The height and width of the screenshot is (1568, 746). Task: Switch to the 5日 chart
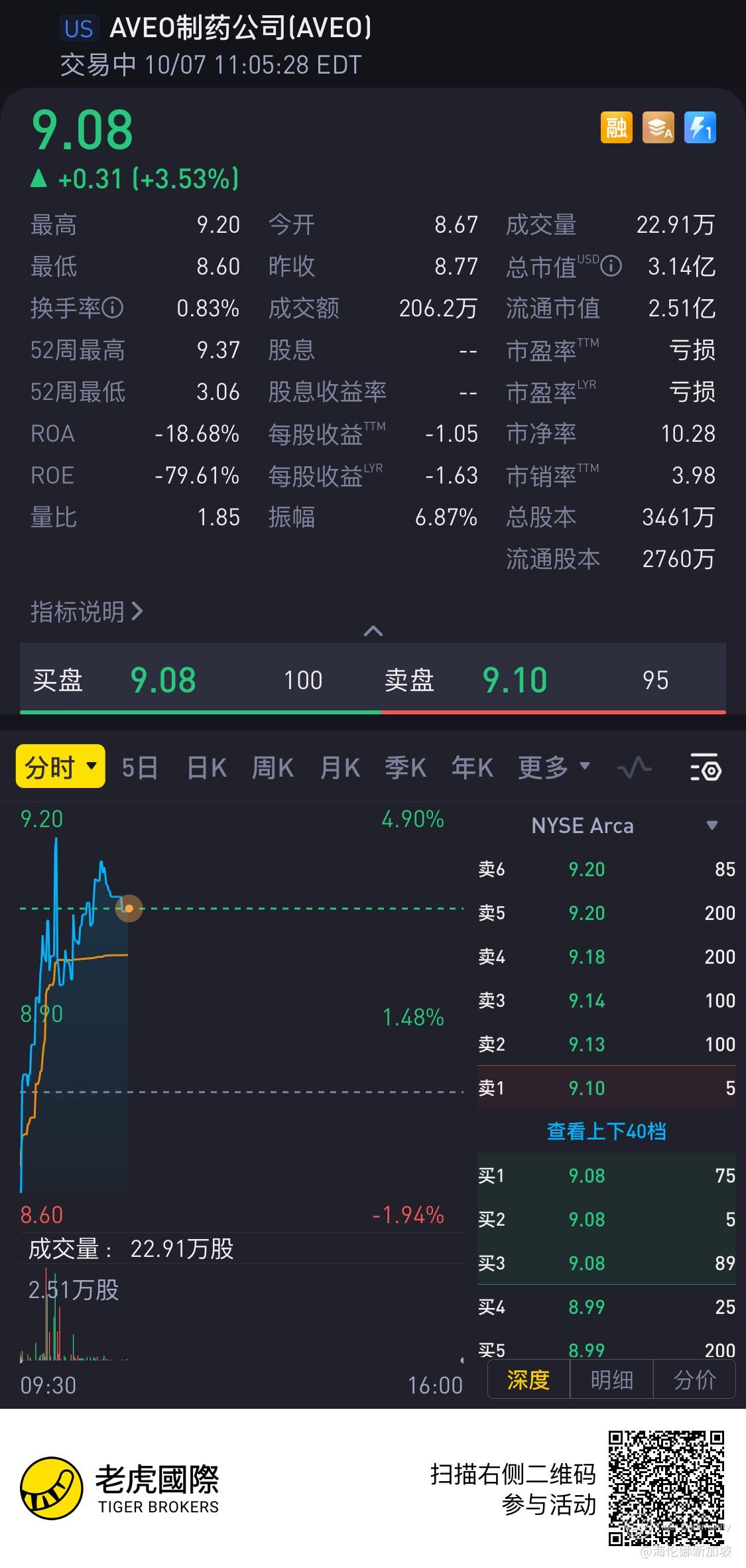pos(139,768)
